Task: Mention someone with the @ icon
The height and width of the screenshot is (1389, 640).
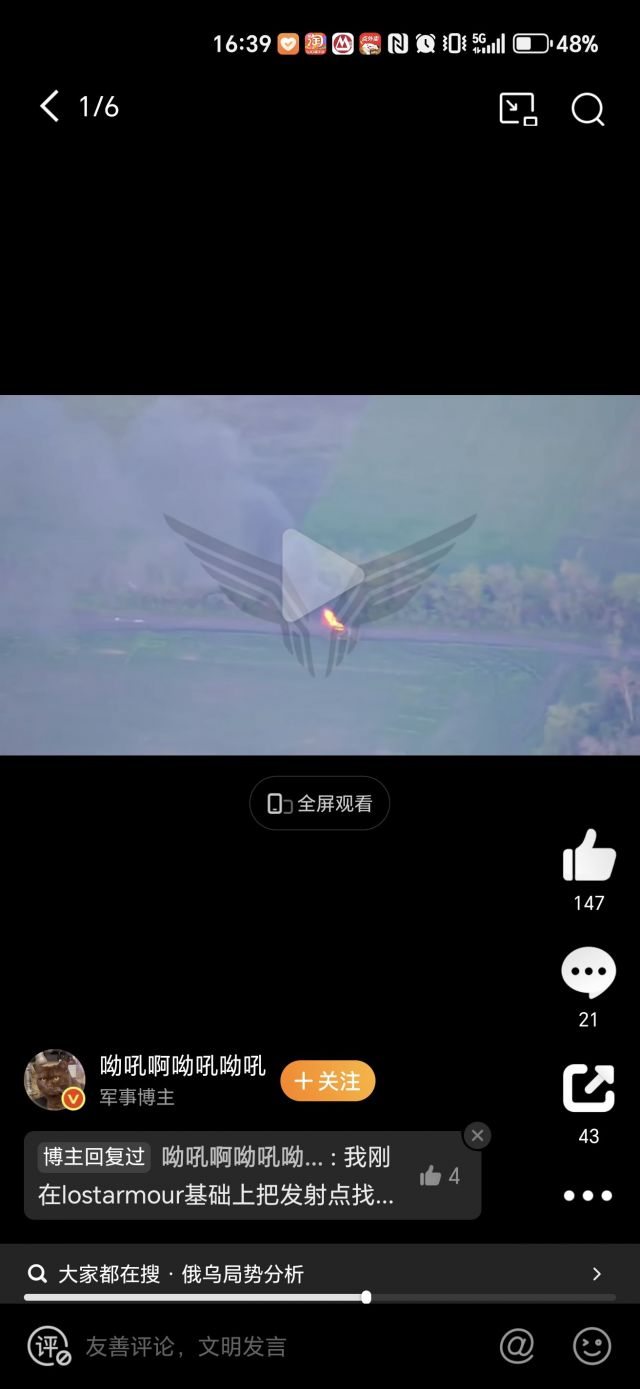Action: [x=517, y=1347]
